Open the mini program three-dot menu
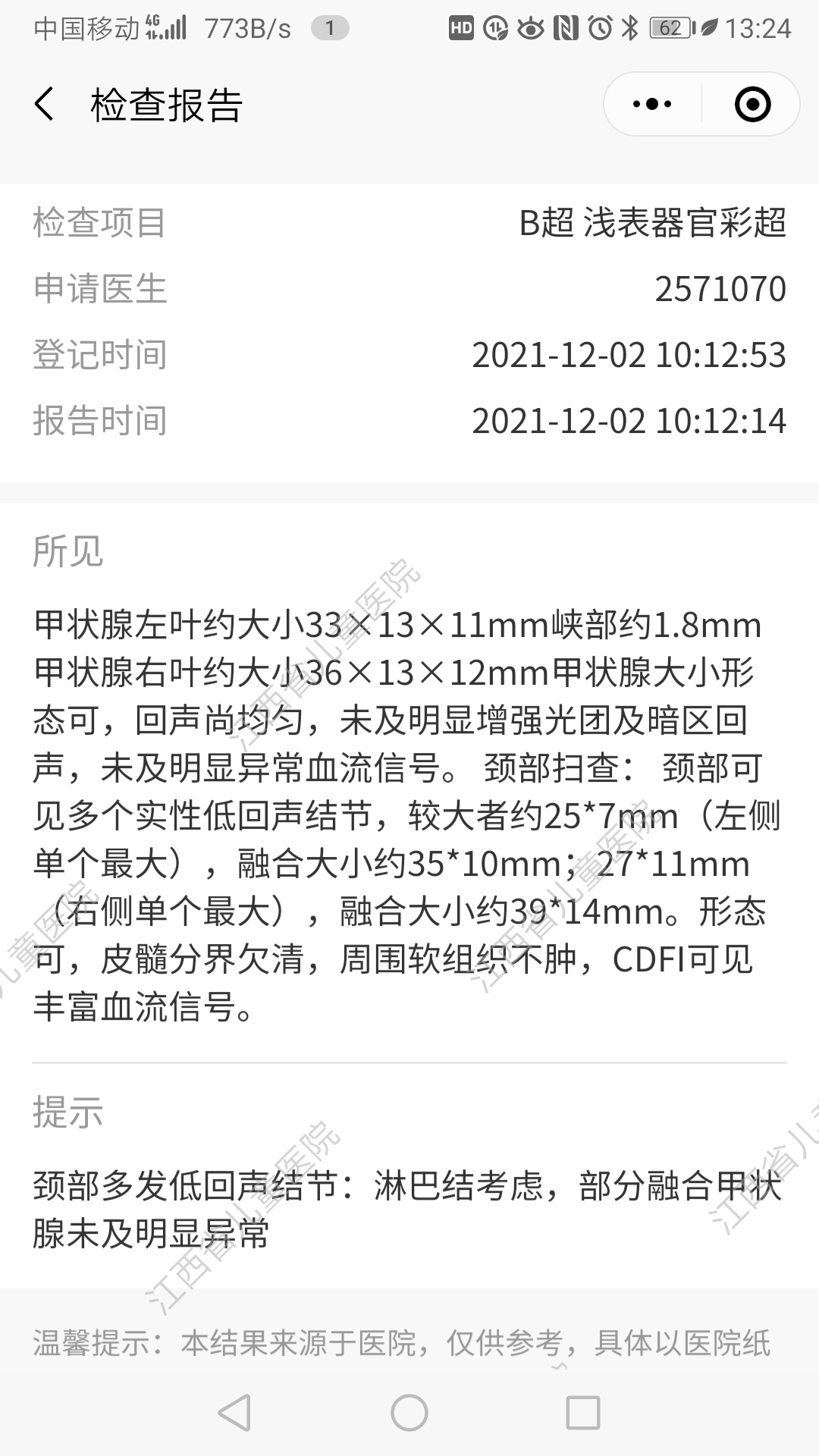819x1456 pixels. [652, 104]
